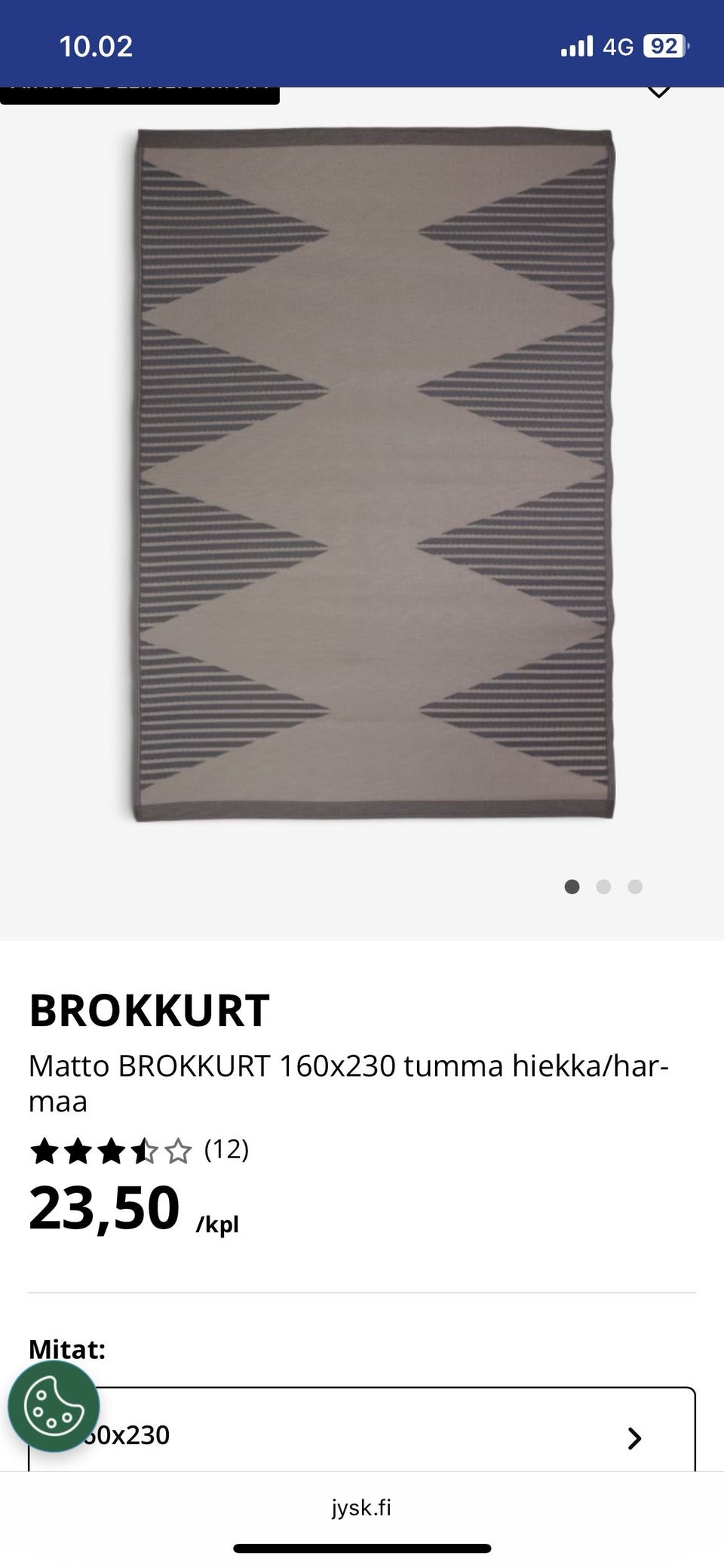724x1568 pixels.
Task: Add the BROKKURT rug to favorites
Action: tap(659, 92)
